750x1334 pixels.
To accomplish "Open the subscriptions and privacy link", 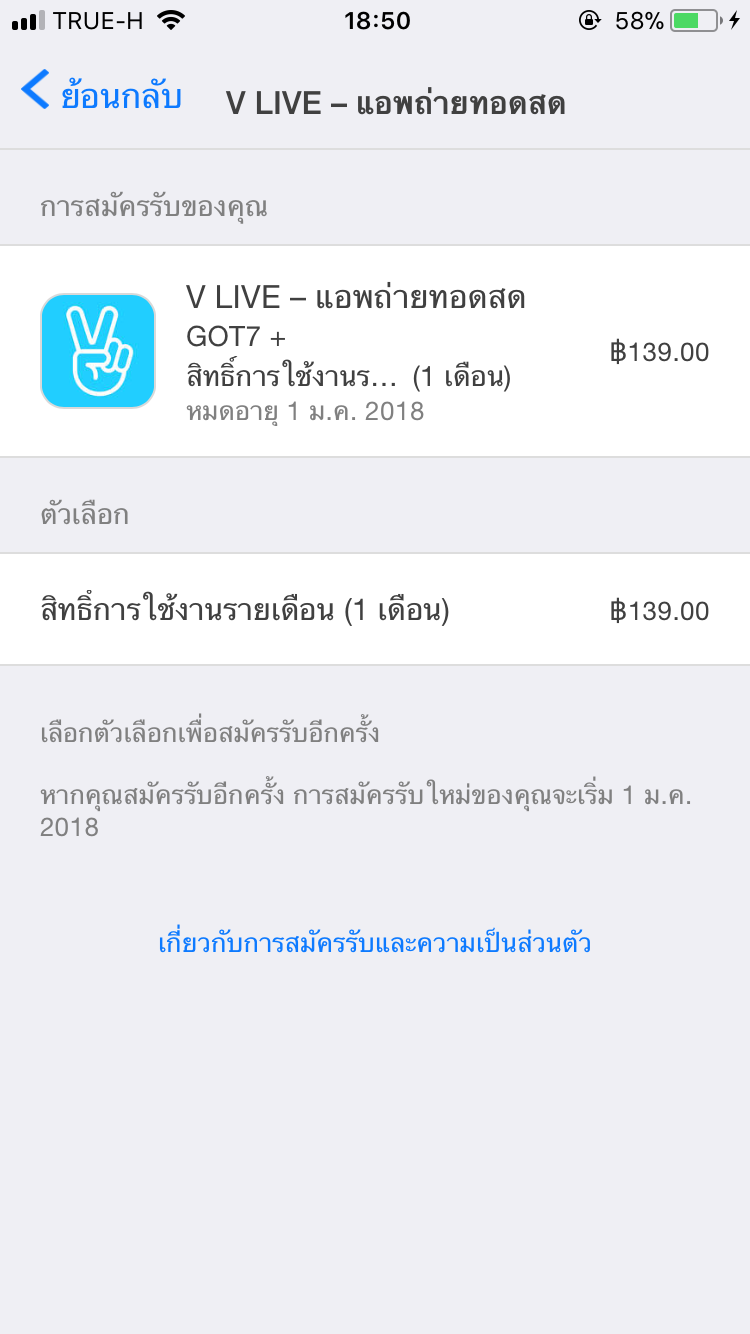I will click(374, 943).
